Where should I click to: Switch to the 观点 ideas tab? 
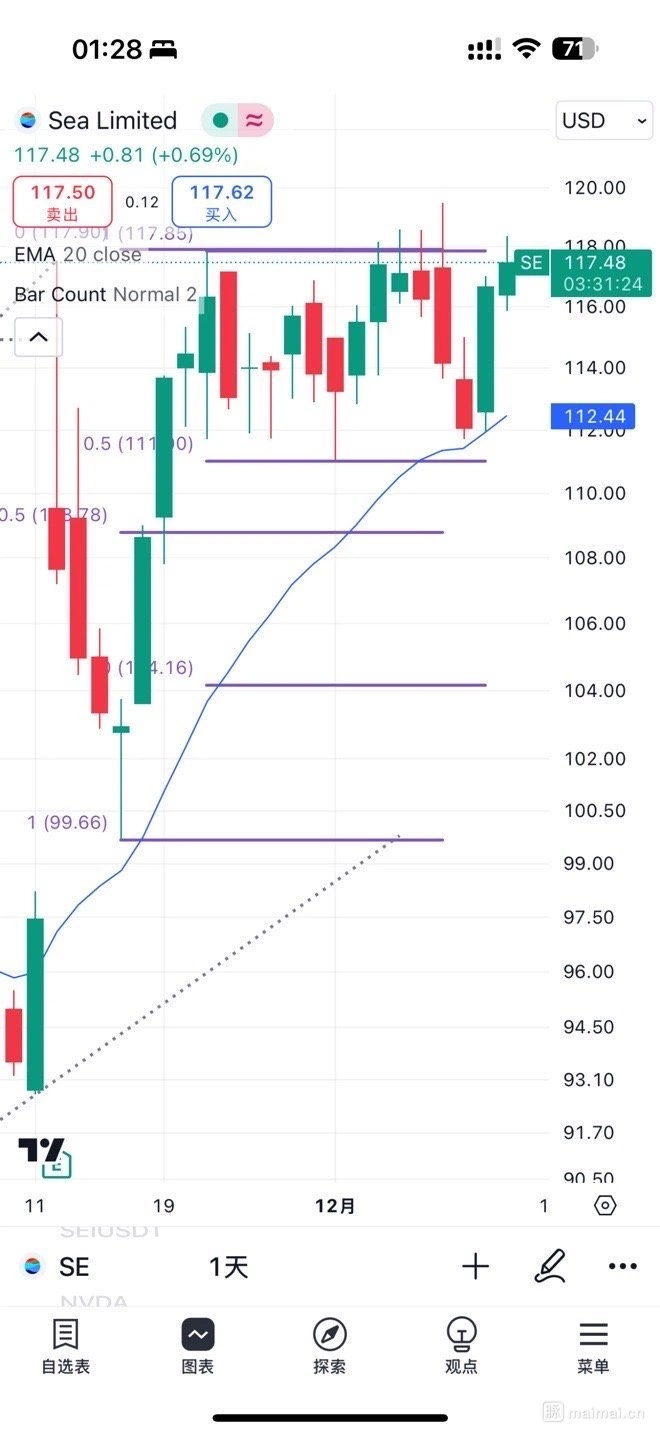coord(461,1346)
